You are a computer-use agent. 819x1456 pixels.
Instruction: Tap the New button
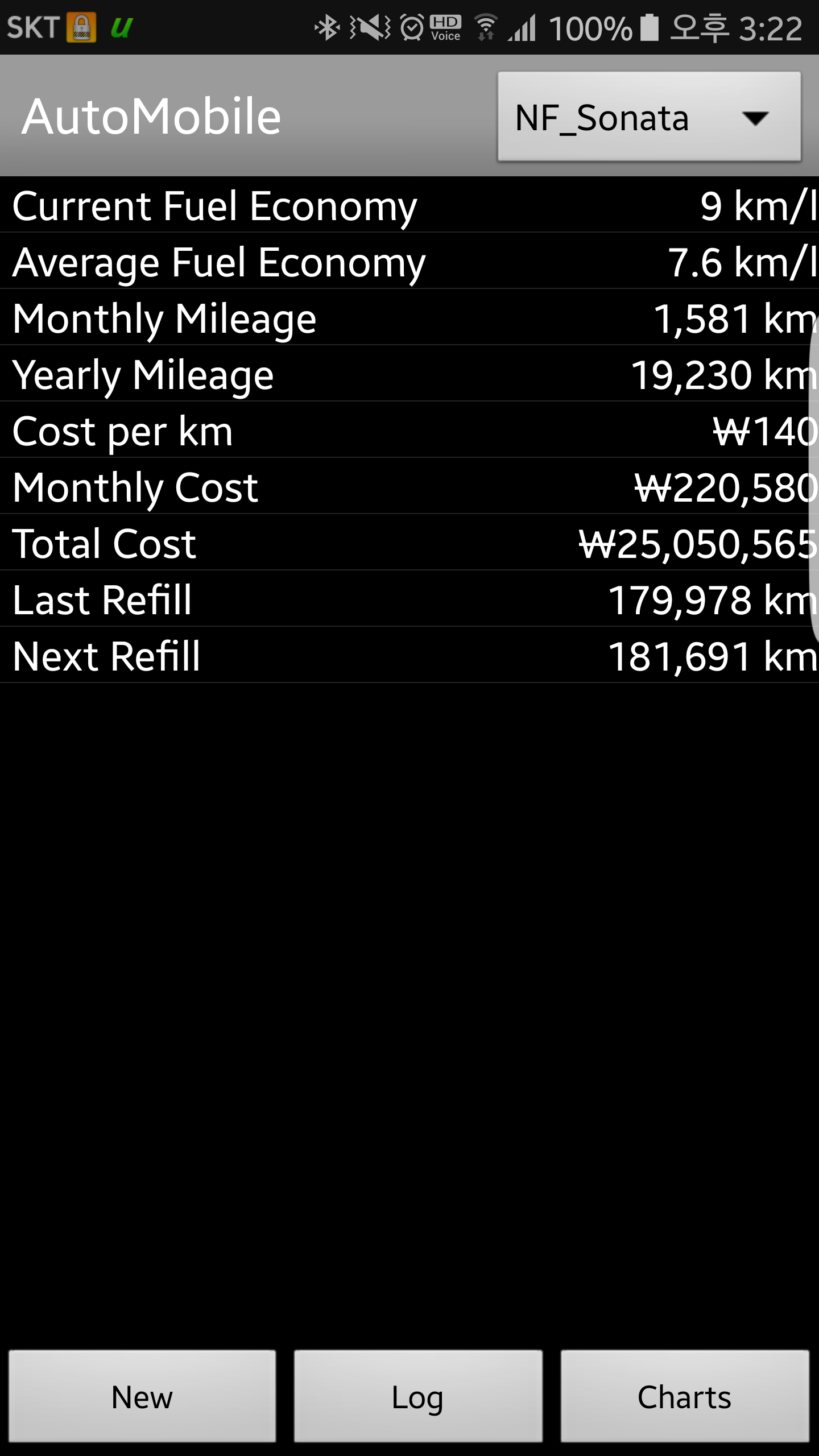coord(142,1397)
